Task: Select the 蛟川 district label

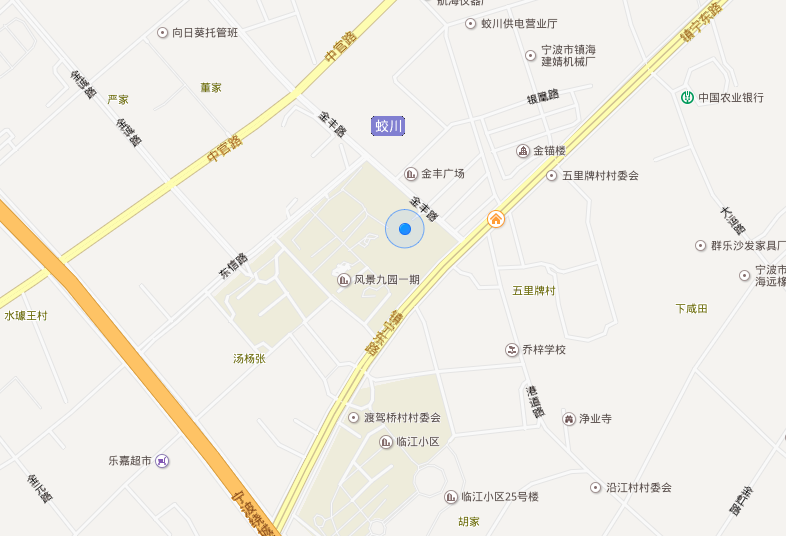Action: pos(388,126)
